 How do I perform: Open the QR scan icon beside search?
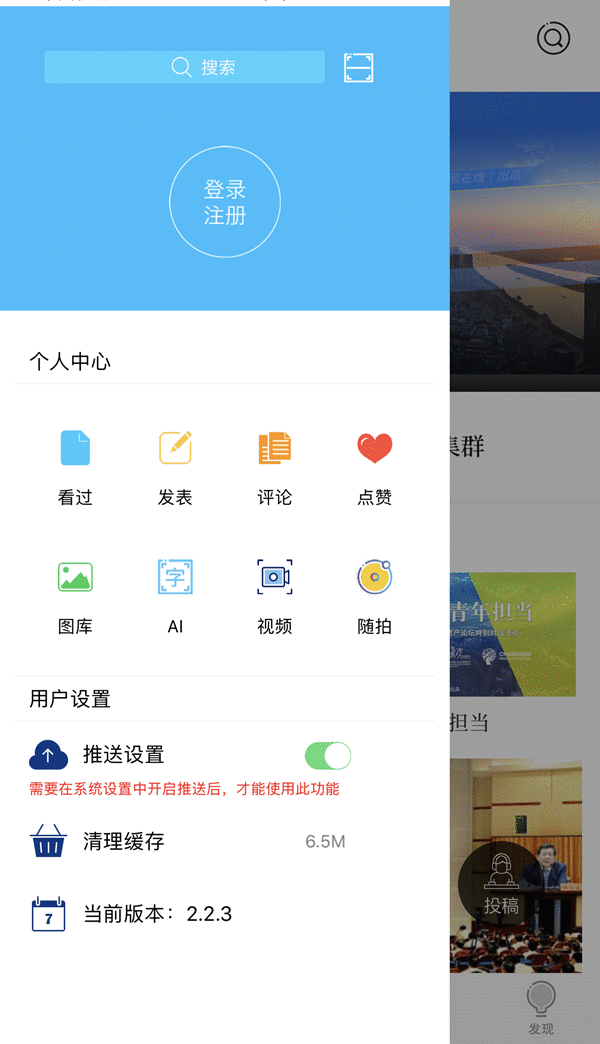tap(358, 67)
